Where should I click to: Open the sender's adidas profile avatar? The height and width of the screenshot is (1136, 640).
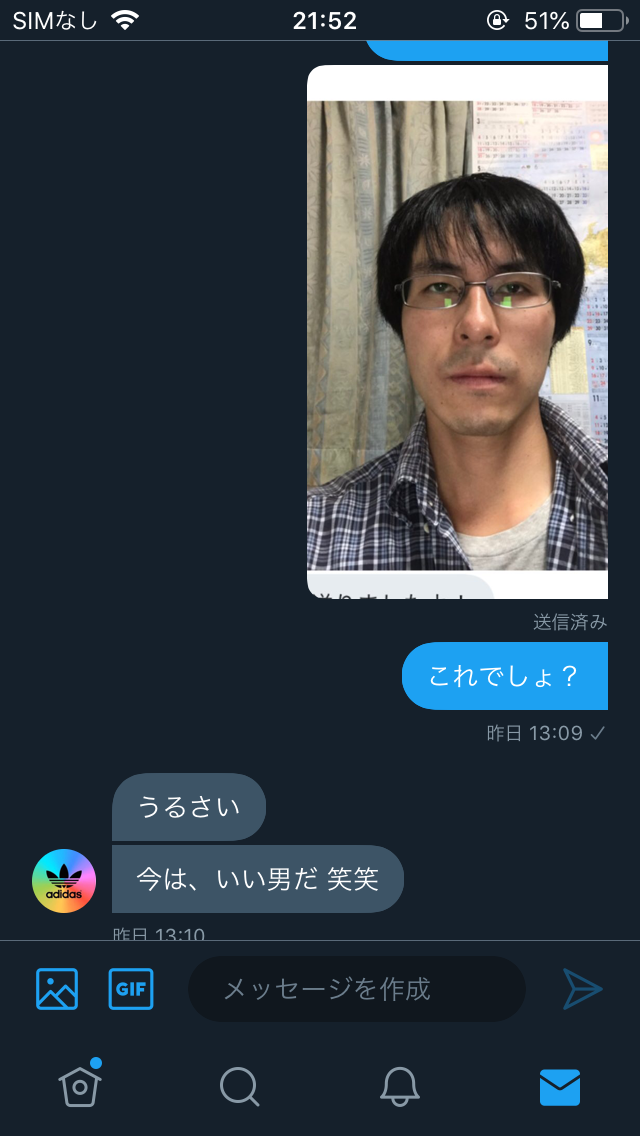coord(64,881)
